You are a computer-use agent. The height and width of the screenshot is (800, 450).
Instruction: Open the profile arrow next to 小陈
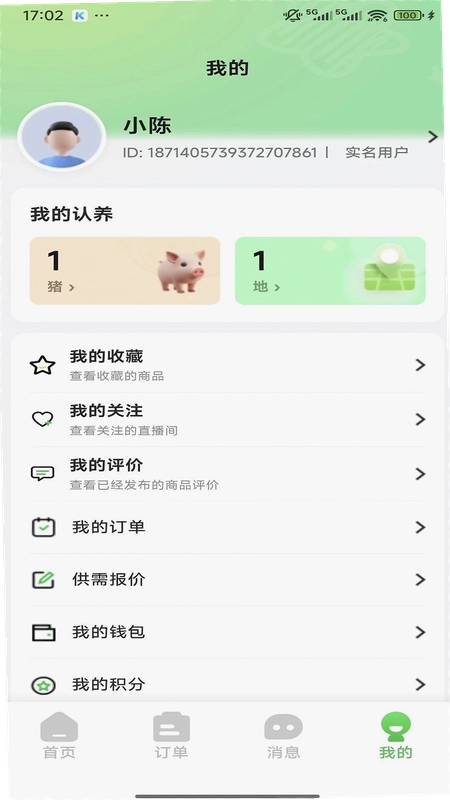click(x=433, y=137)
